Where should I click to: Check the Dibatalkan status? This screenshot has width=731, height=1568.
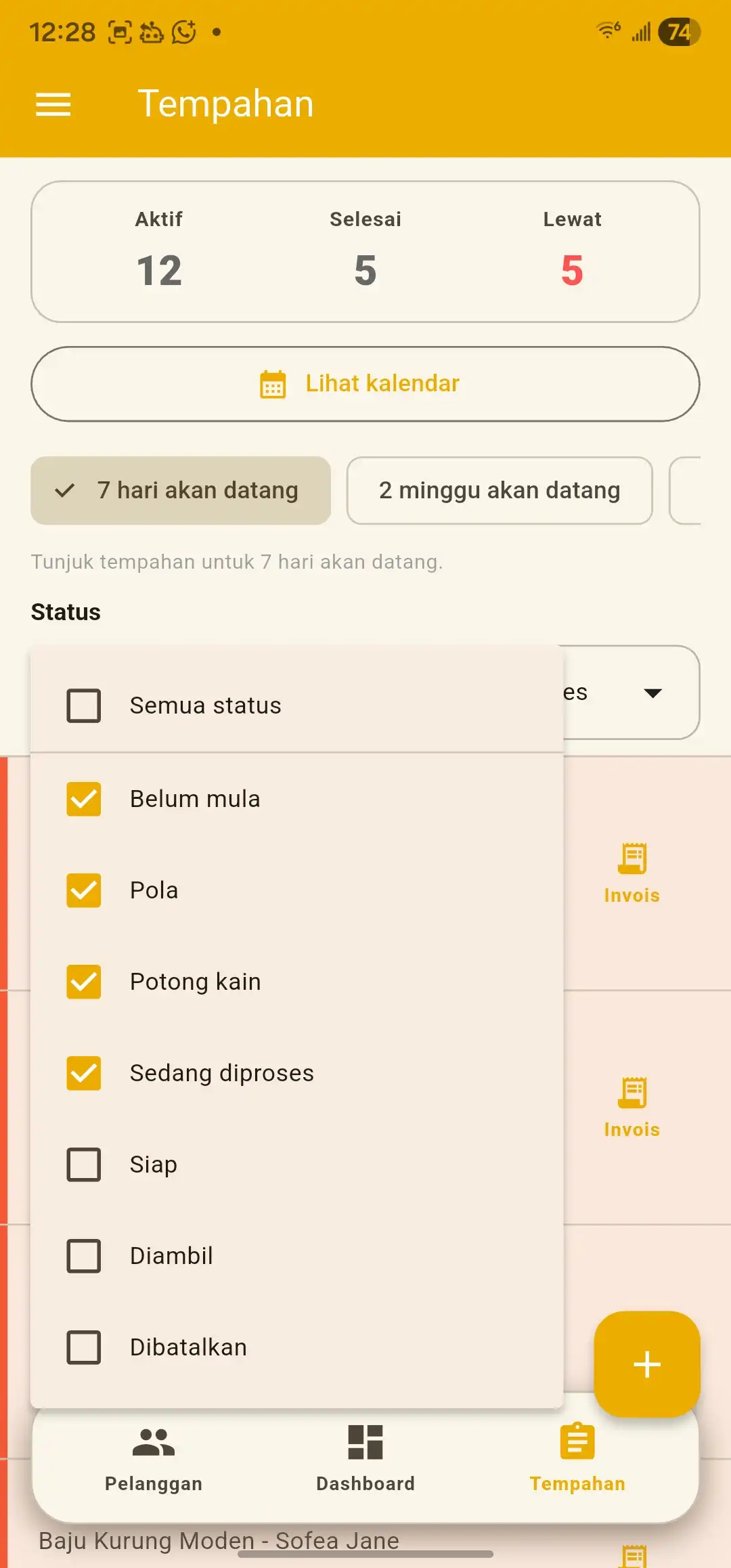click(x=84, y=1347)
